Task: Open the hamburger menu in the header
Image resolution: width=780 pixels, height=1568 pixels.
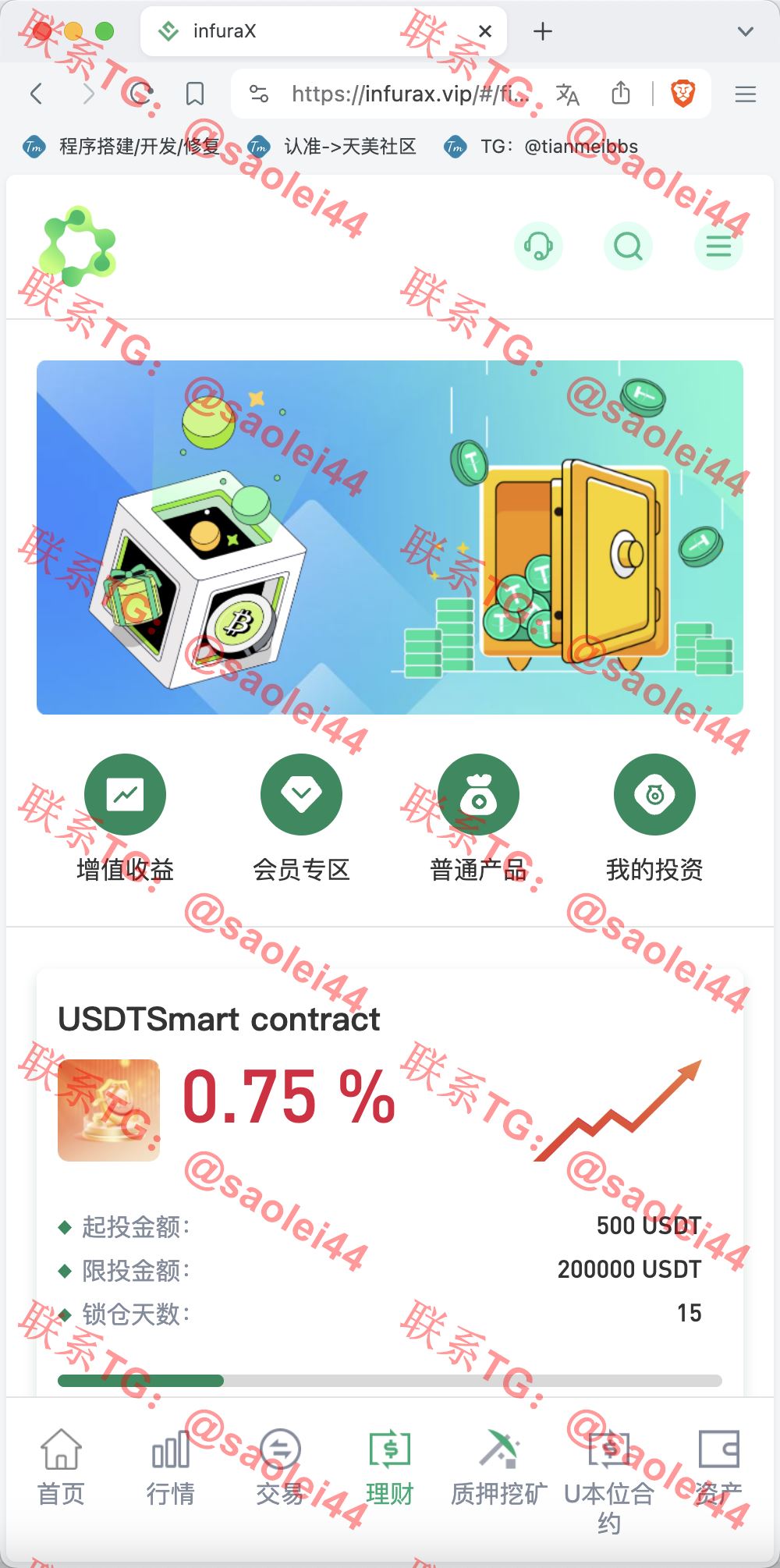Action: (718, 247)
